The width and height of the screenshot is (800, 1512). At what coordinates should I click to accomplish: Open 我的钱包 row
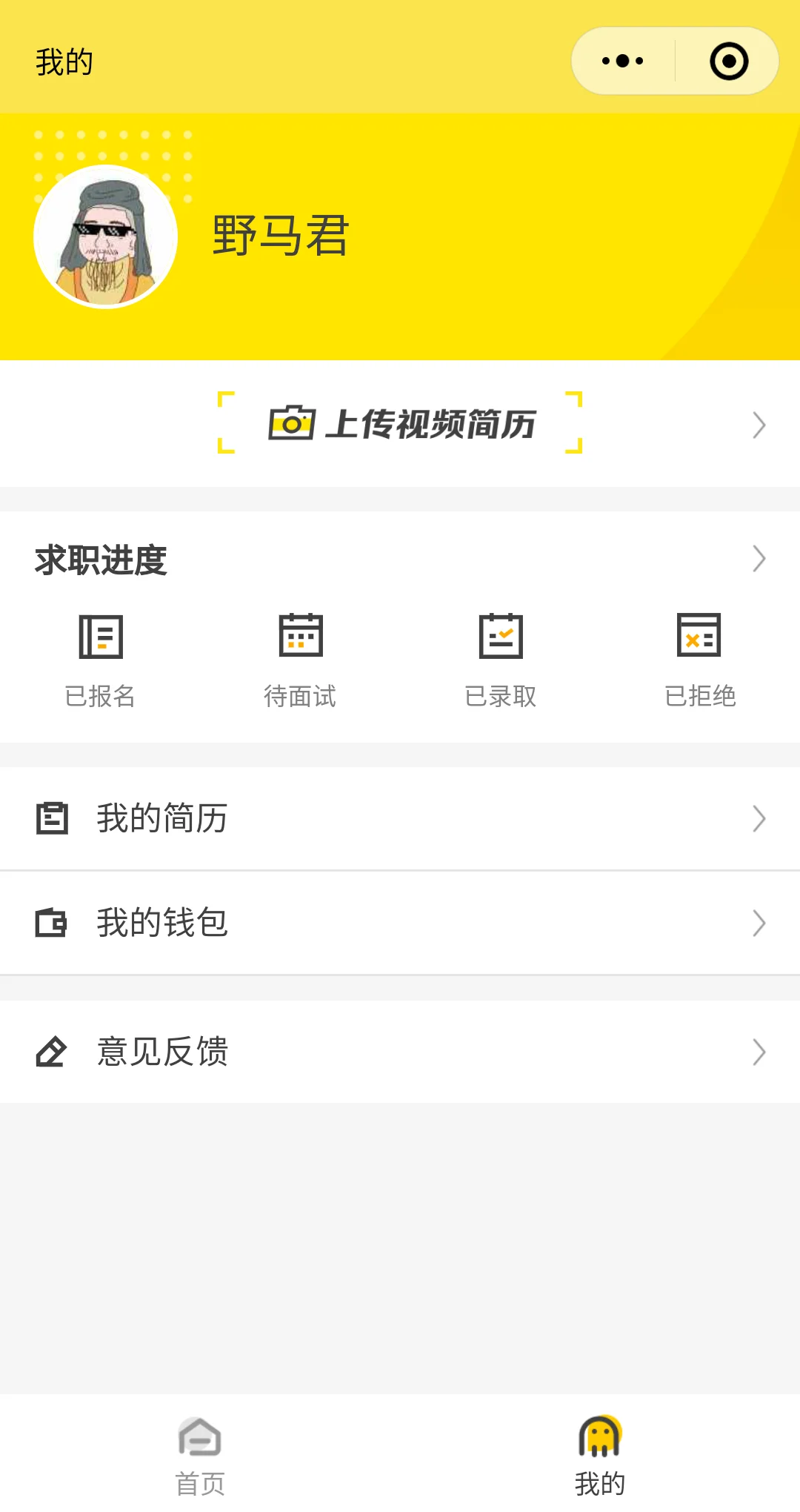pos(400,923)
